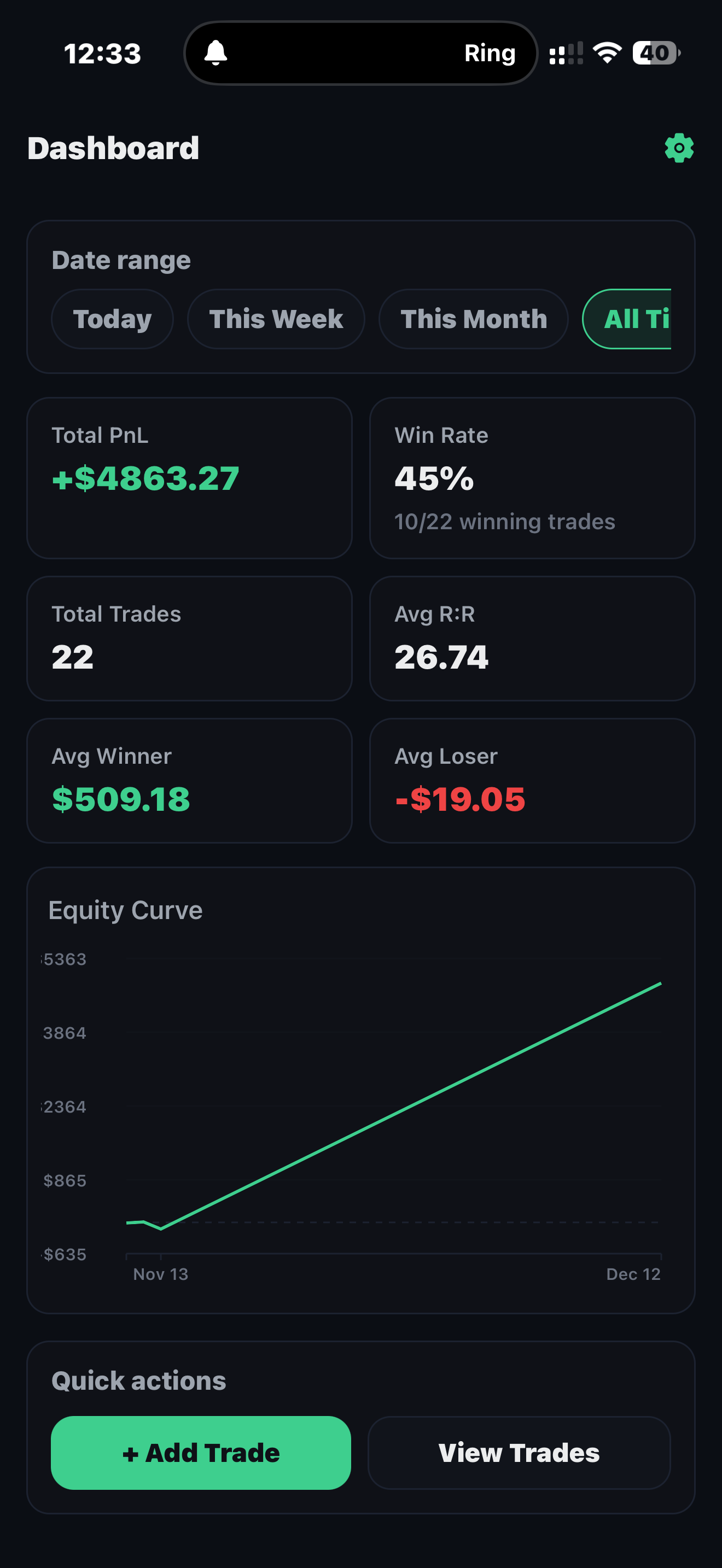Viewport: 722px width, 1568px height.
Task: Tap the Ring sound mode indicator
Action: [x=490, y=53]
